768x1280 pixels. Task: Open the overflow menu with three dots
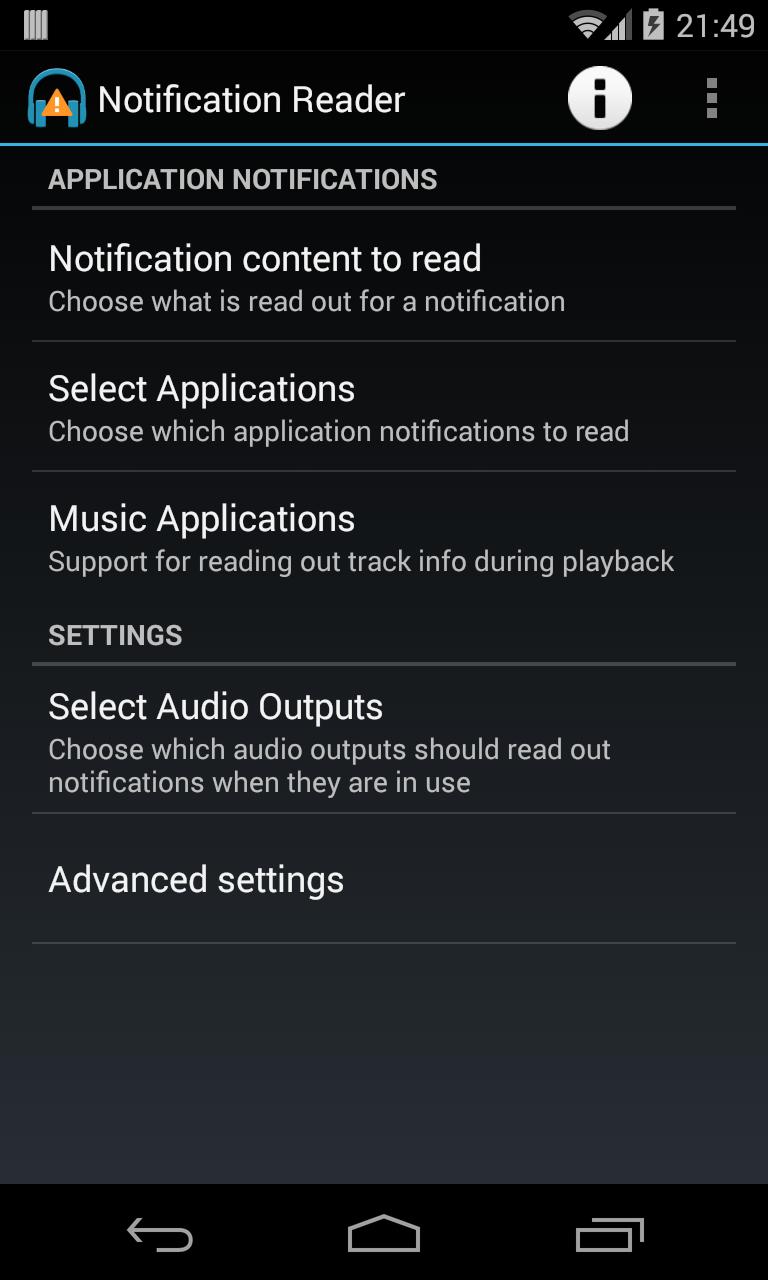[712, 97]
